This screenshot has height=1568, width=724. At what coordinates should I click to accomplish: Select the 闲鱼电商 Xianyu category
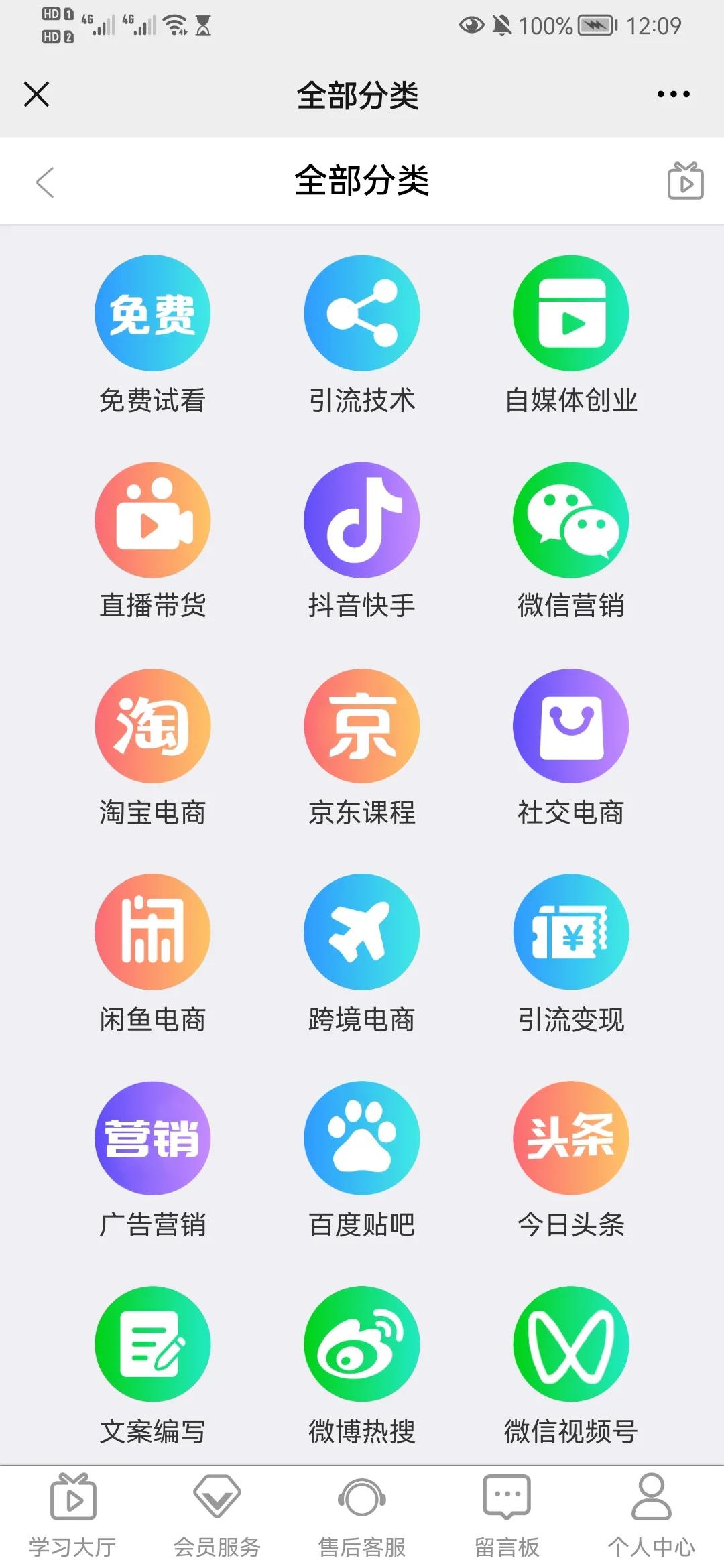pos(152,933)
